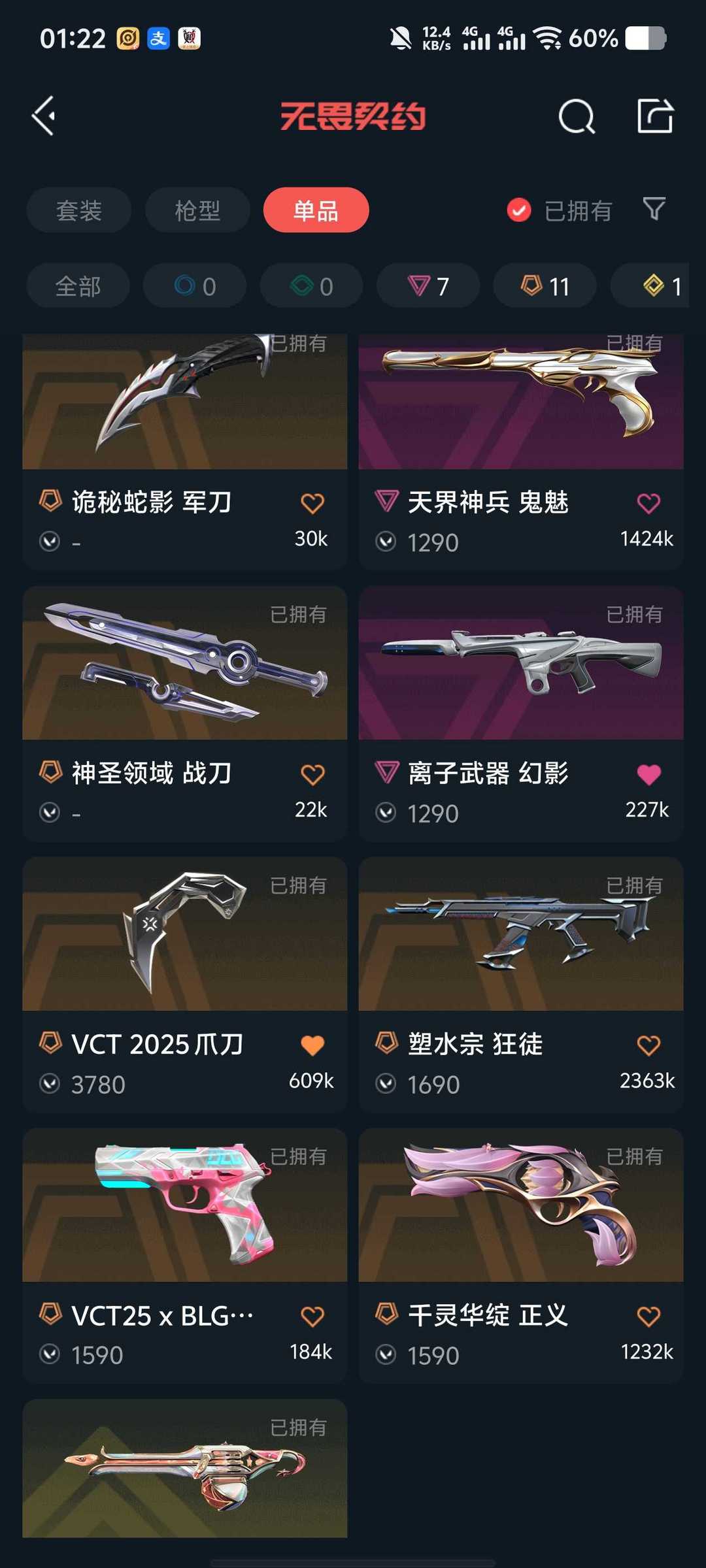Open the 千灵华绽 正义 skin card
The height and width of the screenshot is (1568, 706).
521,1256
